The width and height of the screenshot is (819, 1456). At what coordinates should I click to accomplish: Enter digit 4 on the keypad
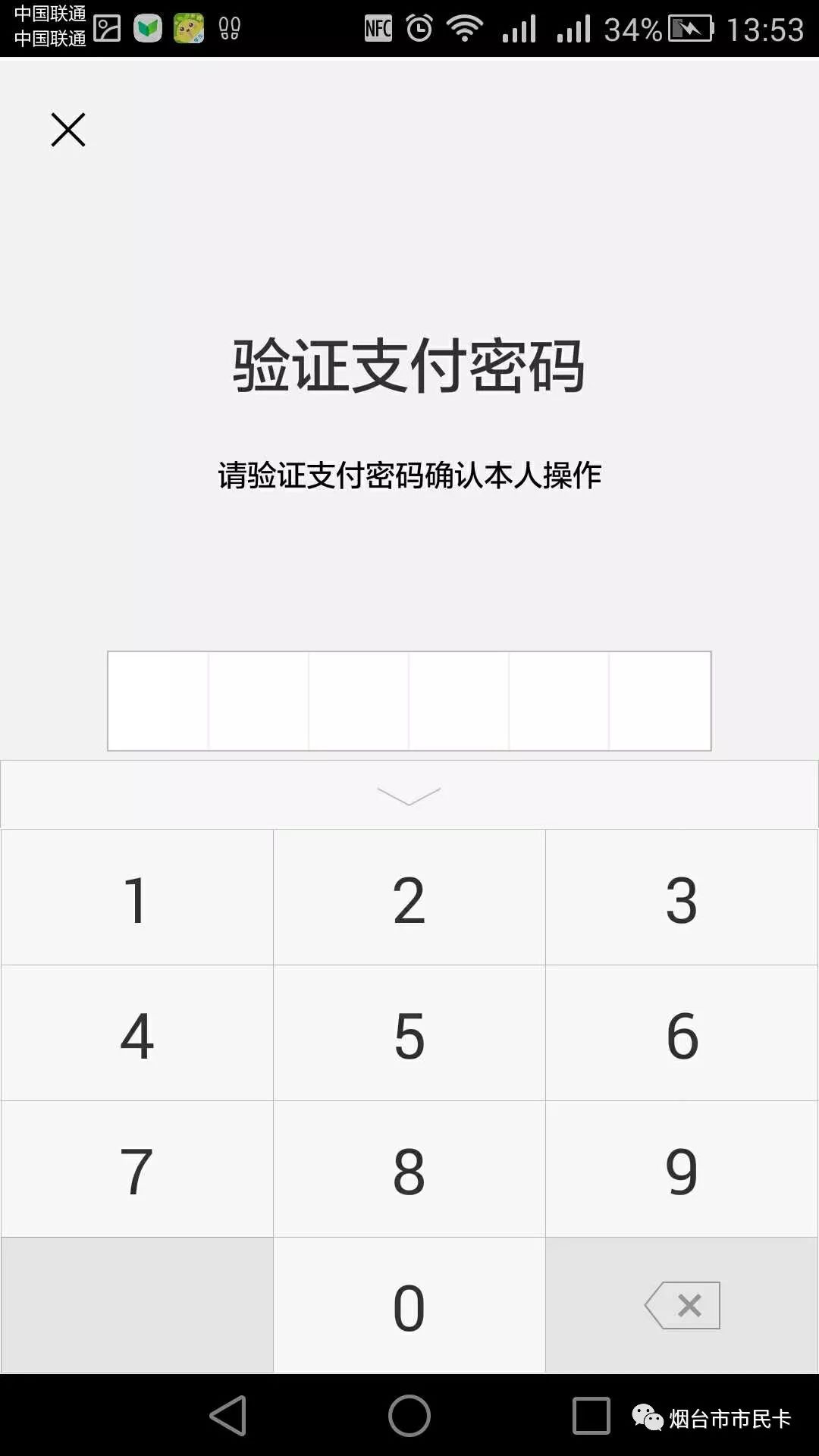(137, 1033)
